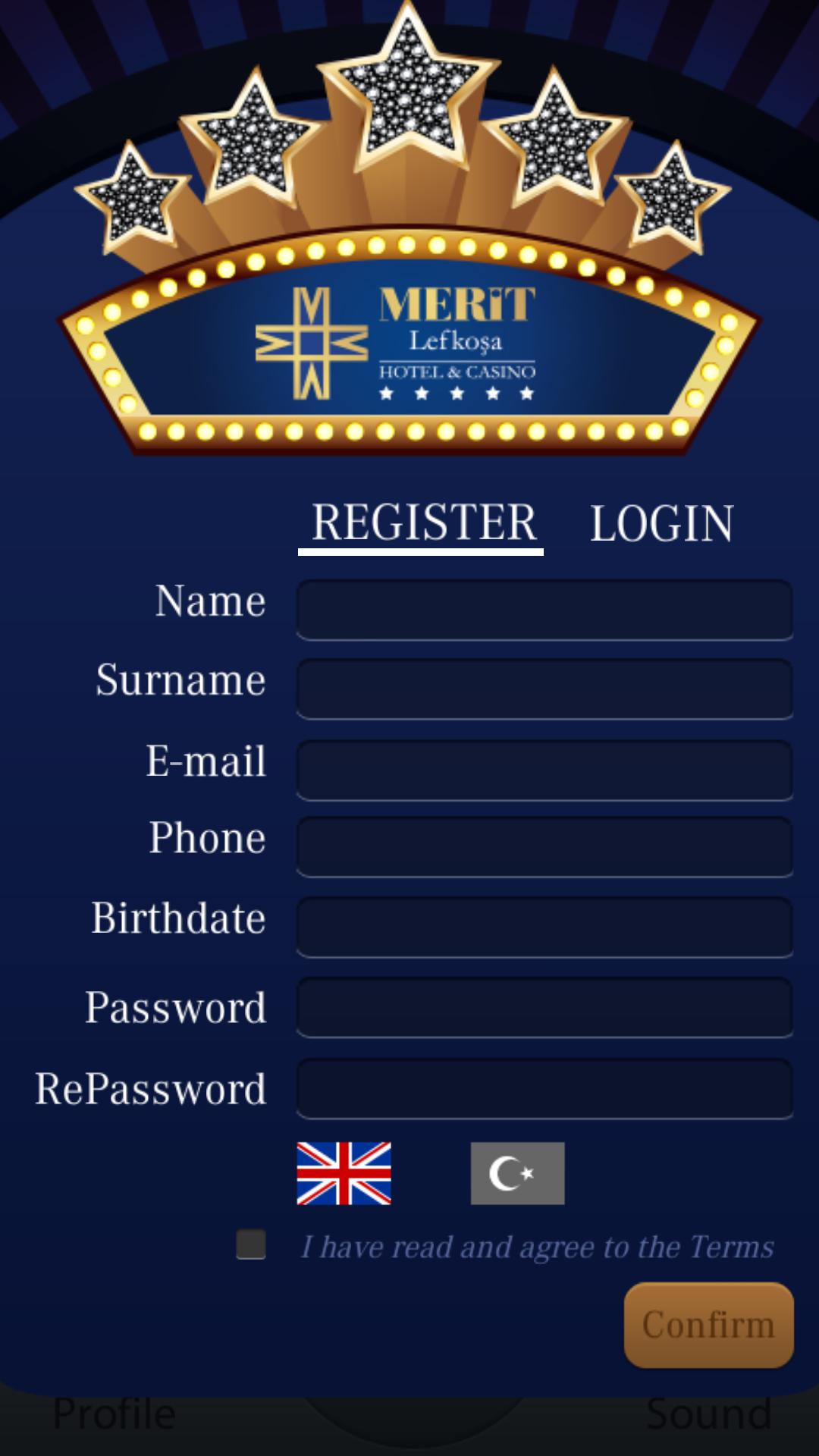The width and height of the screenshot is (819, 1456).
Task: Check the agree to the Terms box
Action: 251,1244
